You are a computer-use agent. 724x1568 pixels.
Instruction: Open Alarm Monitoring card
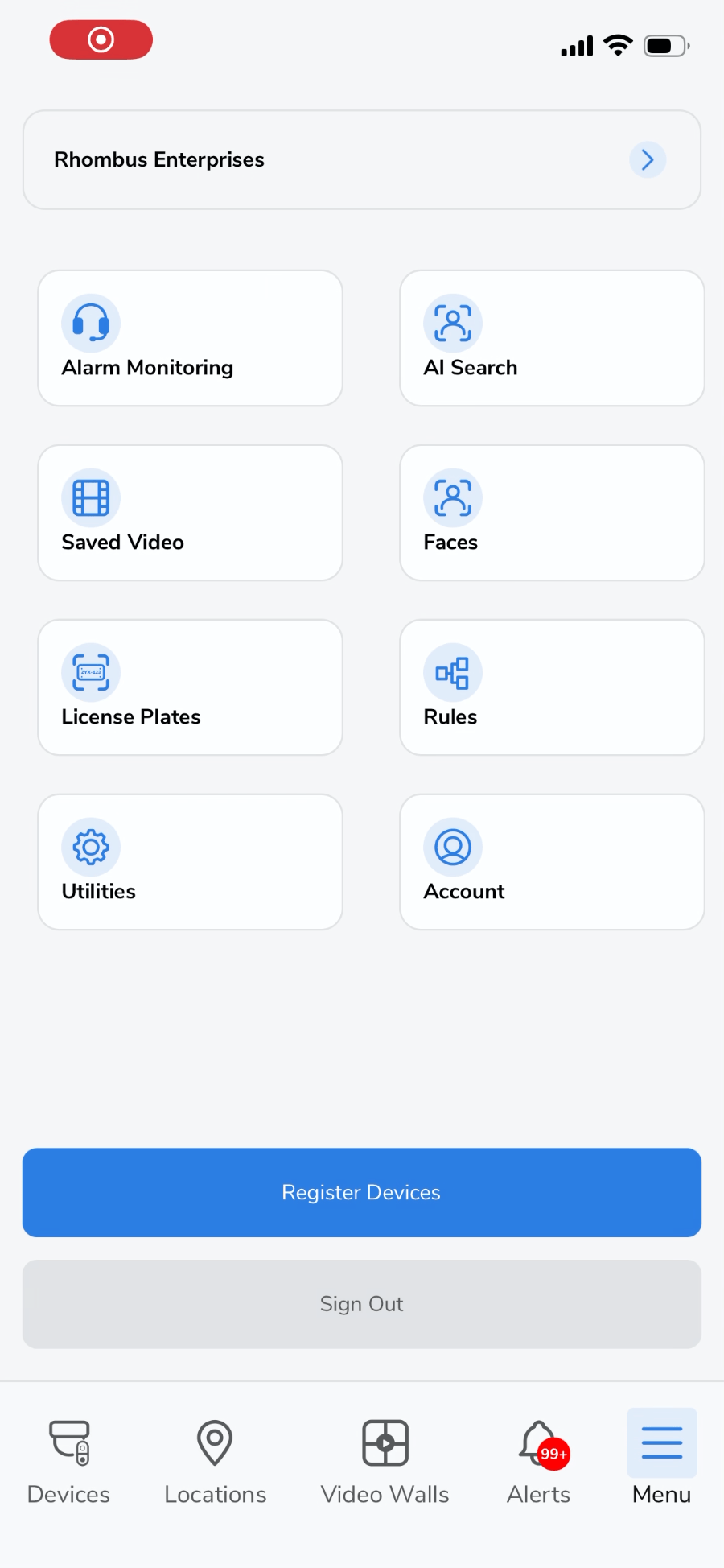click(x=191, y=338)
